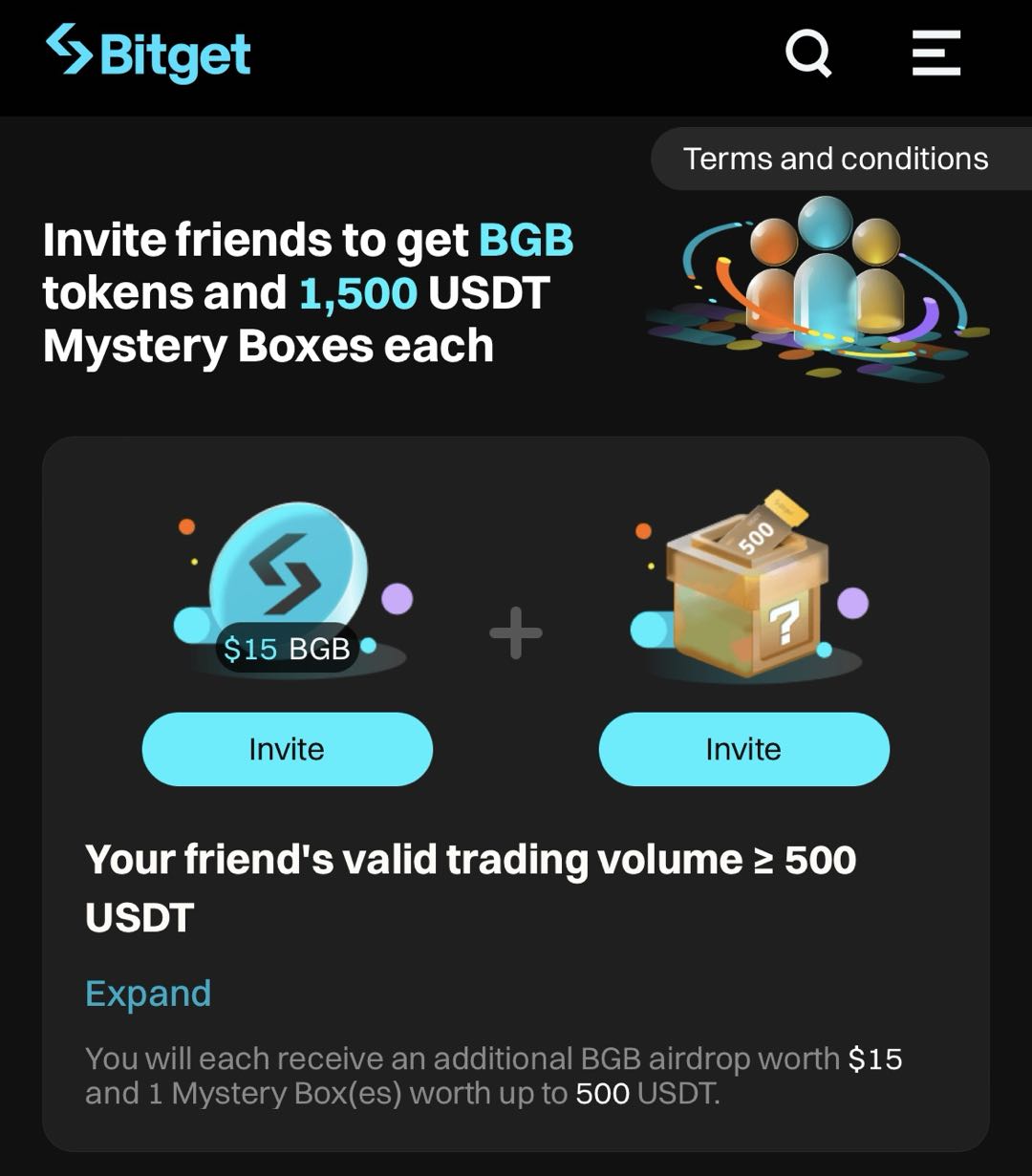Tap Invite under the Mystery Box

click(x=743, y=749)
